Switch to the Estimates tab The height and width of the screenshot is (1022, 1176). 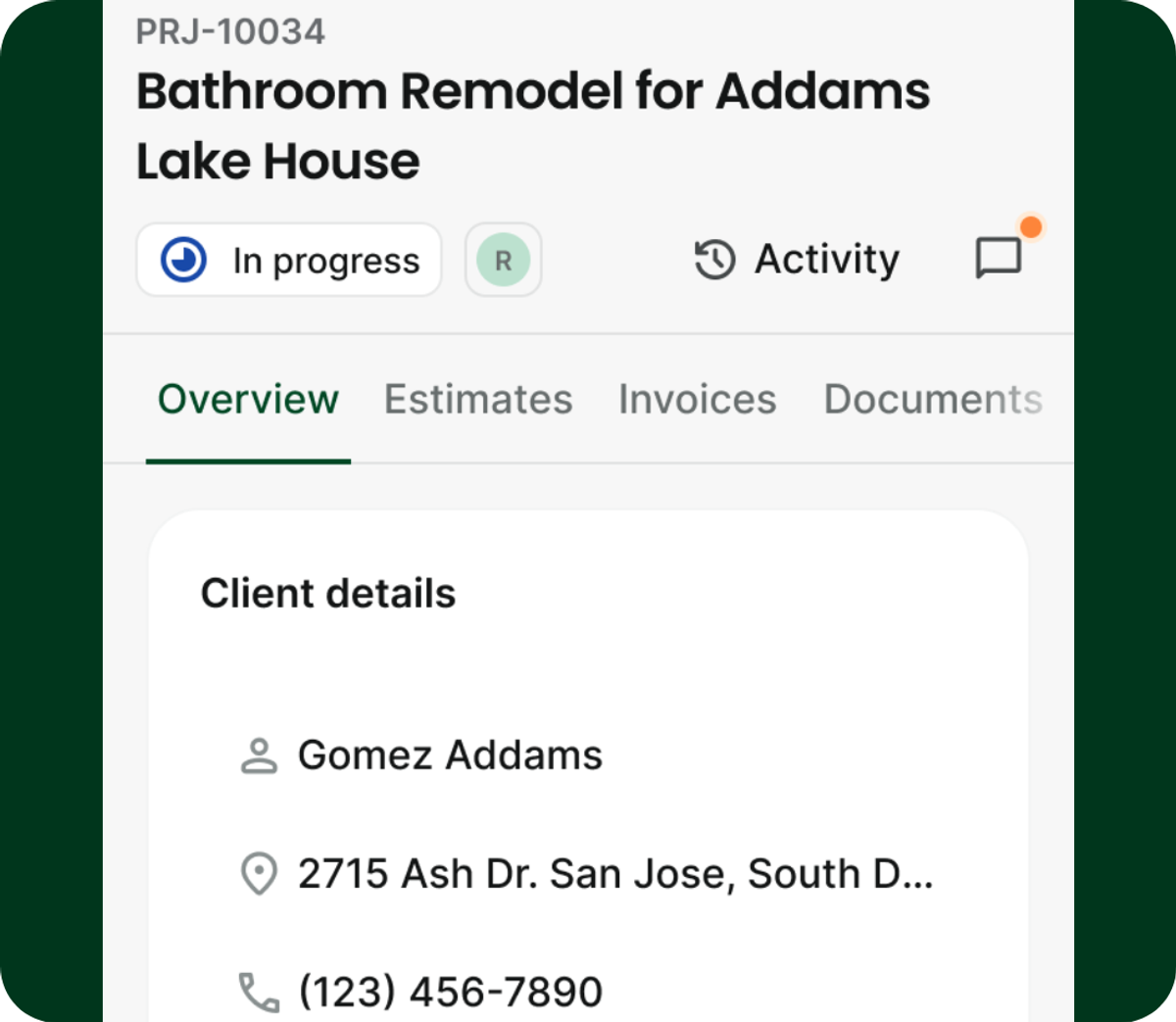tap(478, 400)
